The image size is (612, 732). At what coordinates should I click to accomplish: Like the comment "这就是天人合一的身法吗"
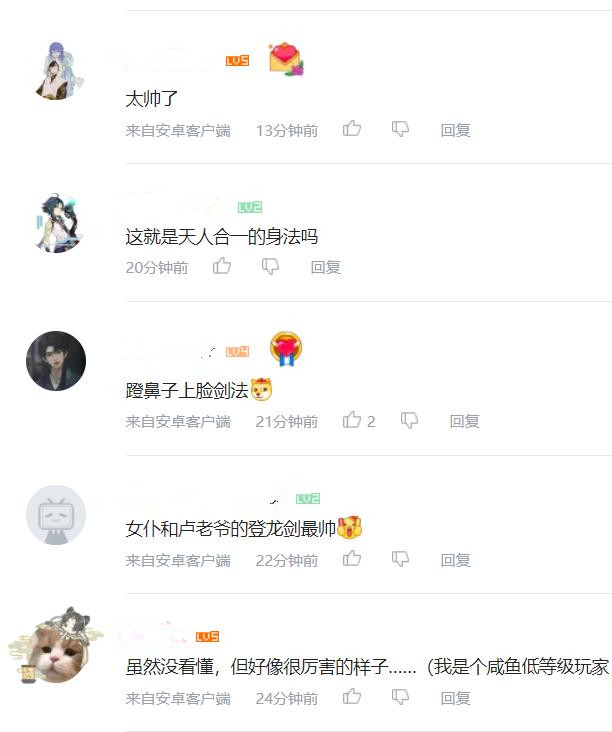[x=222, y=267]
